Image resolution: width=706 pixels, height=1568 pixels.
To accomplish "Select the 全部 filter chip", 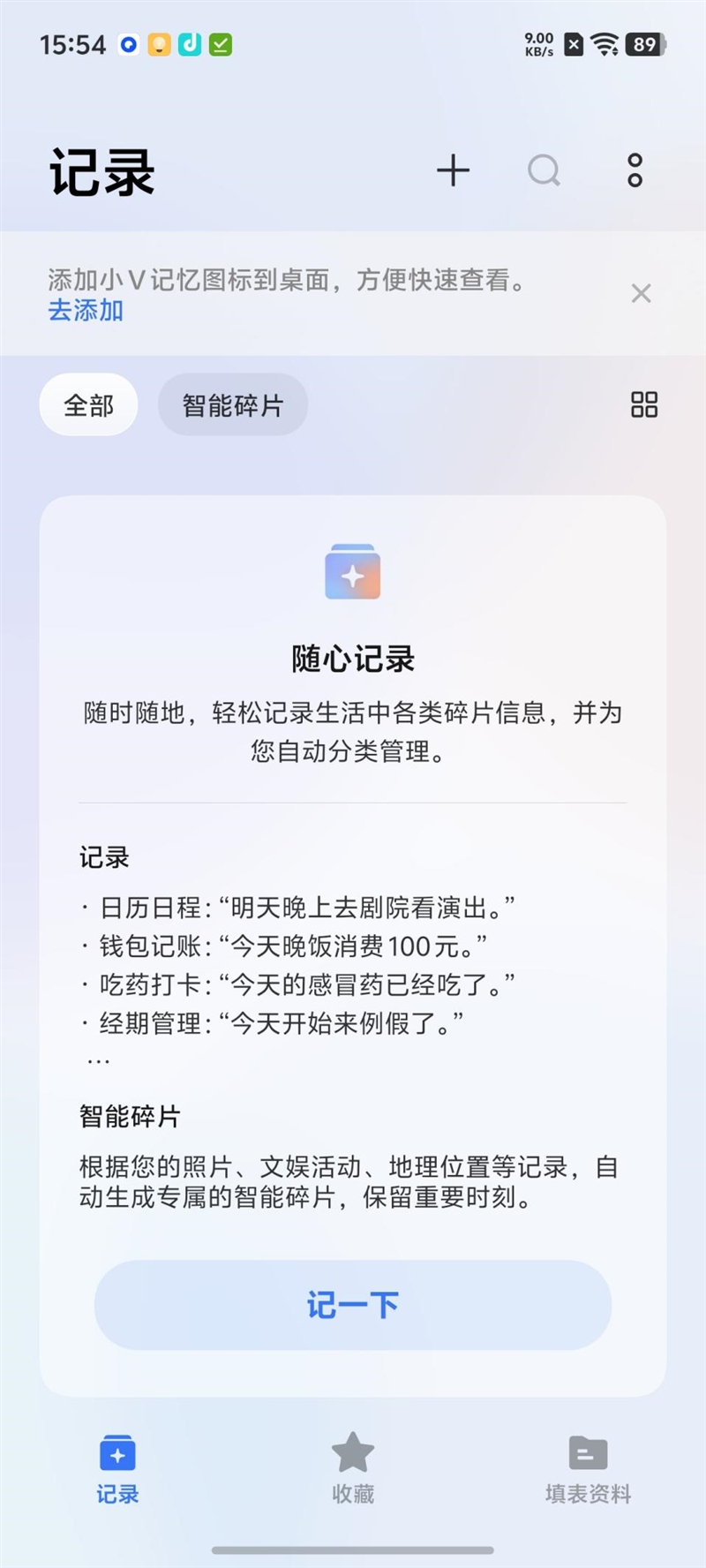I will click(x=88, y=405).
